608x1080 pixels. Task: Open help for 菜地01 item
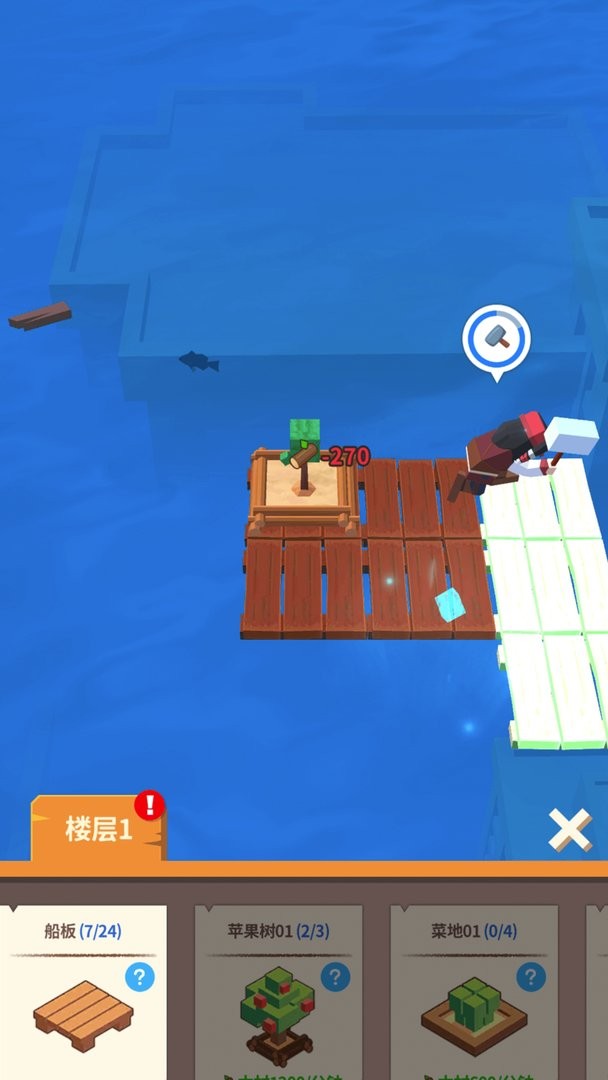(531, 976)
